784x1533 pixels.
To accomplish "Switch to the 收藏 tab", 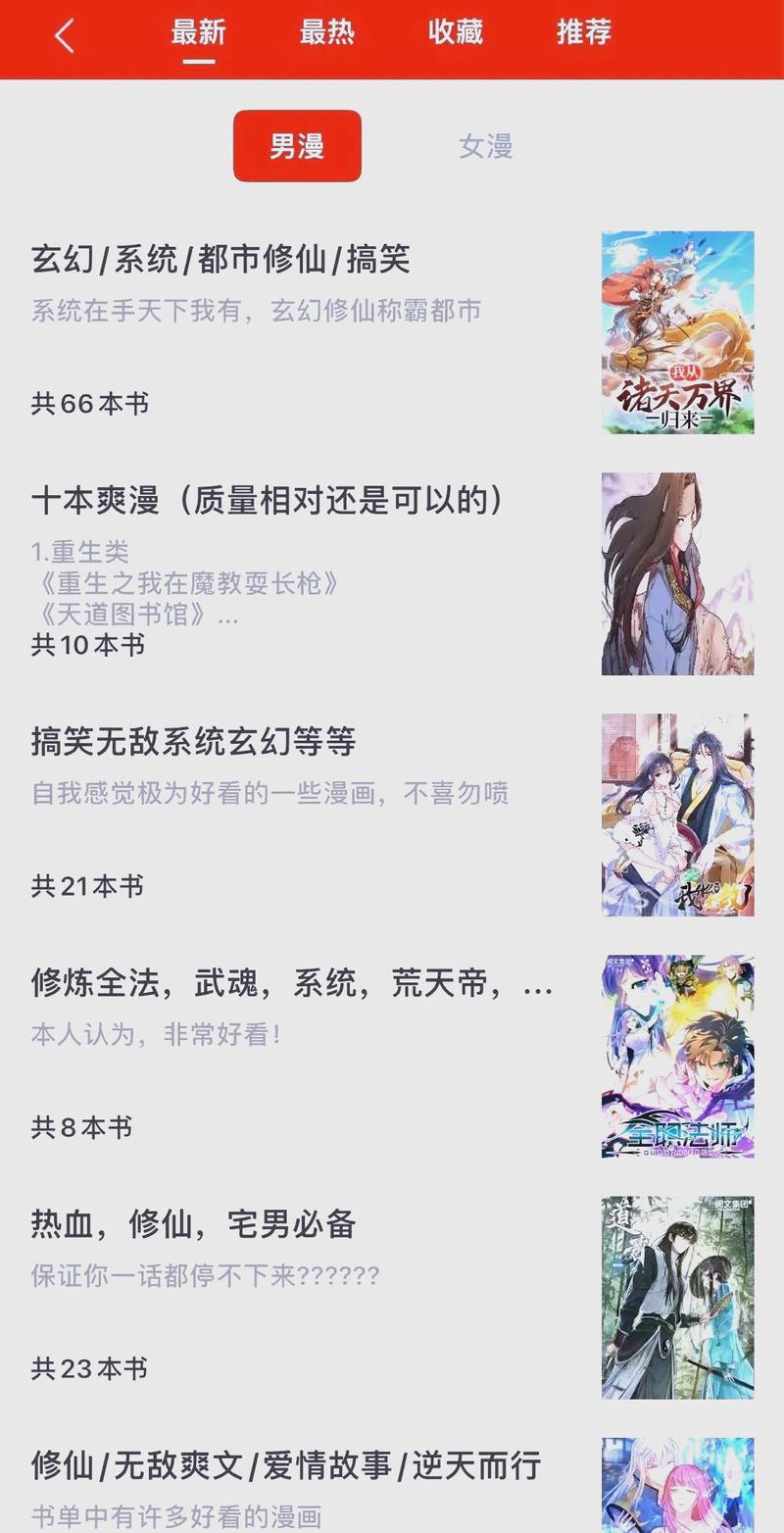I will click(x=455, y=32).
